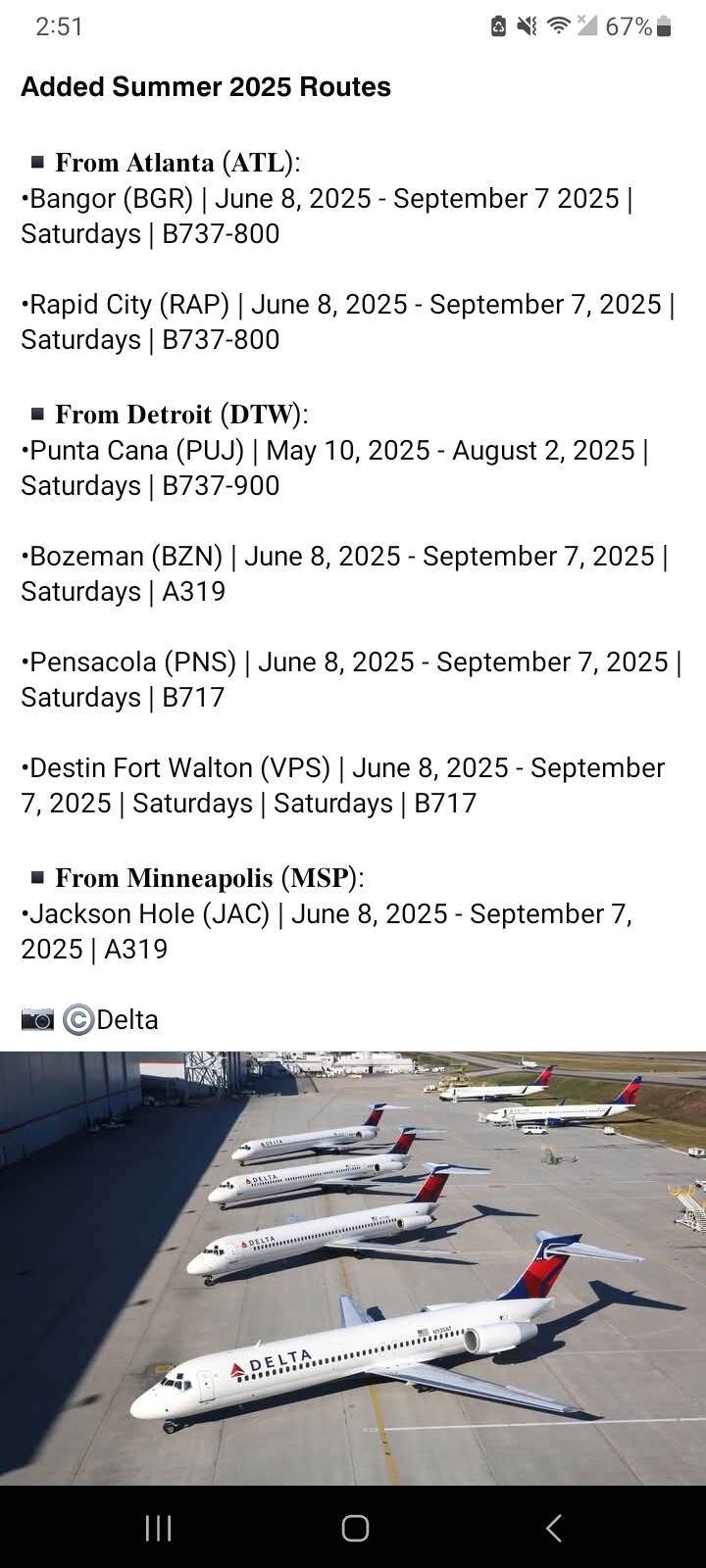Open the Delta aircraft photo in the post
Viewport: 706px width, 1568px height.
(353, 1268)
